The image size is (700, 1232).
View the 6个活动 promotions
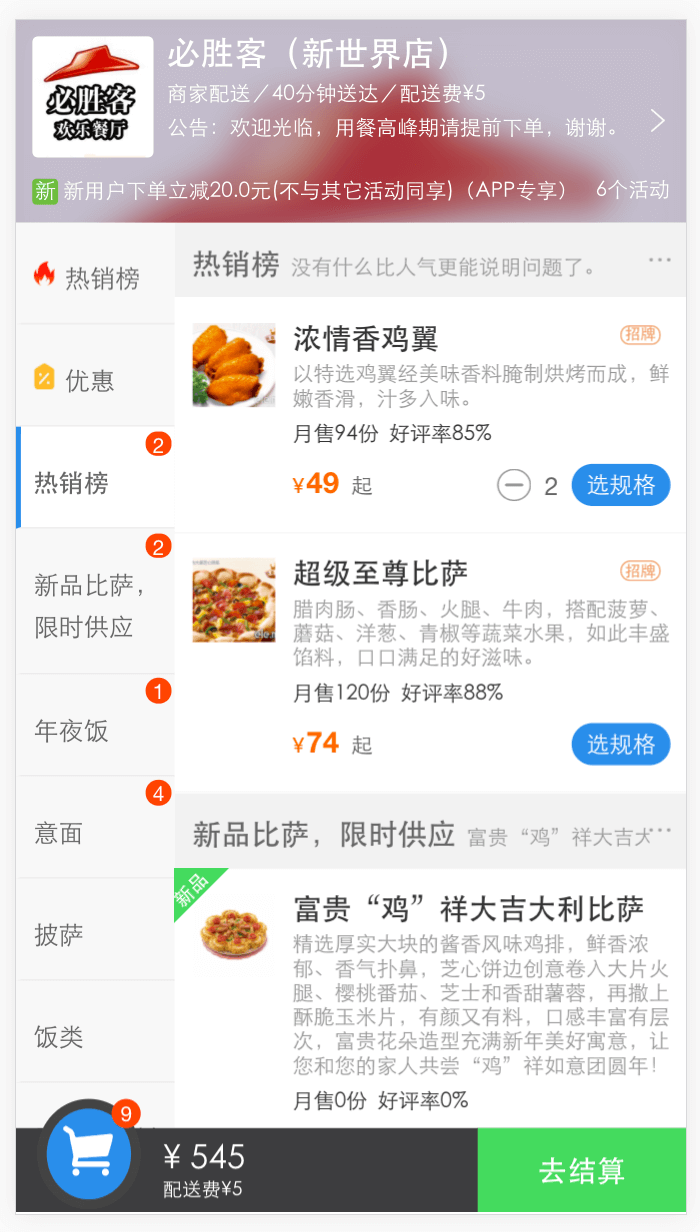point(632,190)
